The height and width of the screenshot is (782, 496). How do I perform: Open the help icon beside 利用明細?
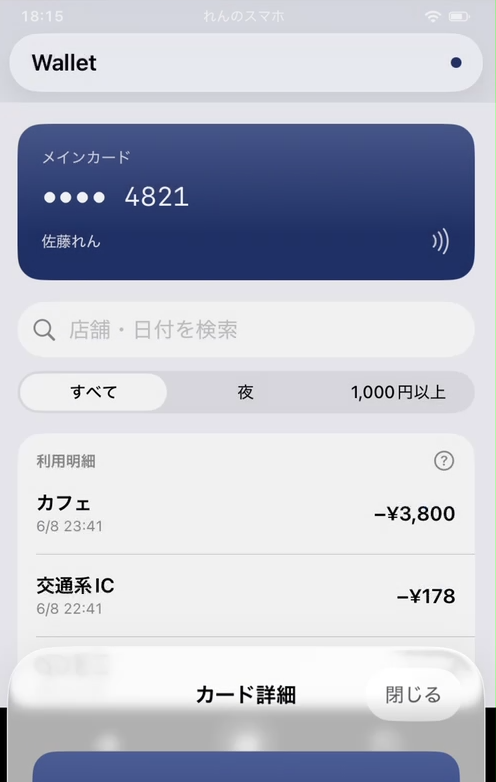[444, 461]
